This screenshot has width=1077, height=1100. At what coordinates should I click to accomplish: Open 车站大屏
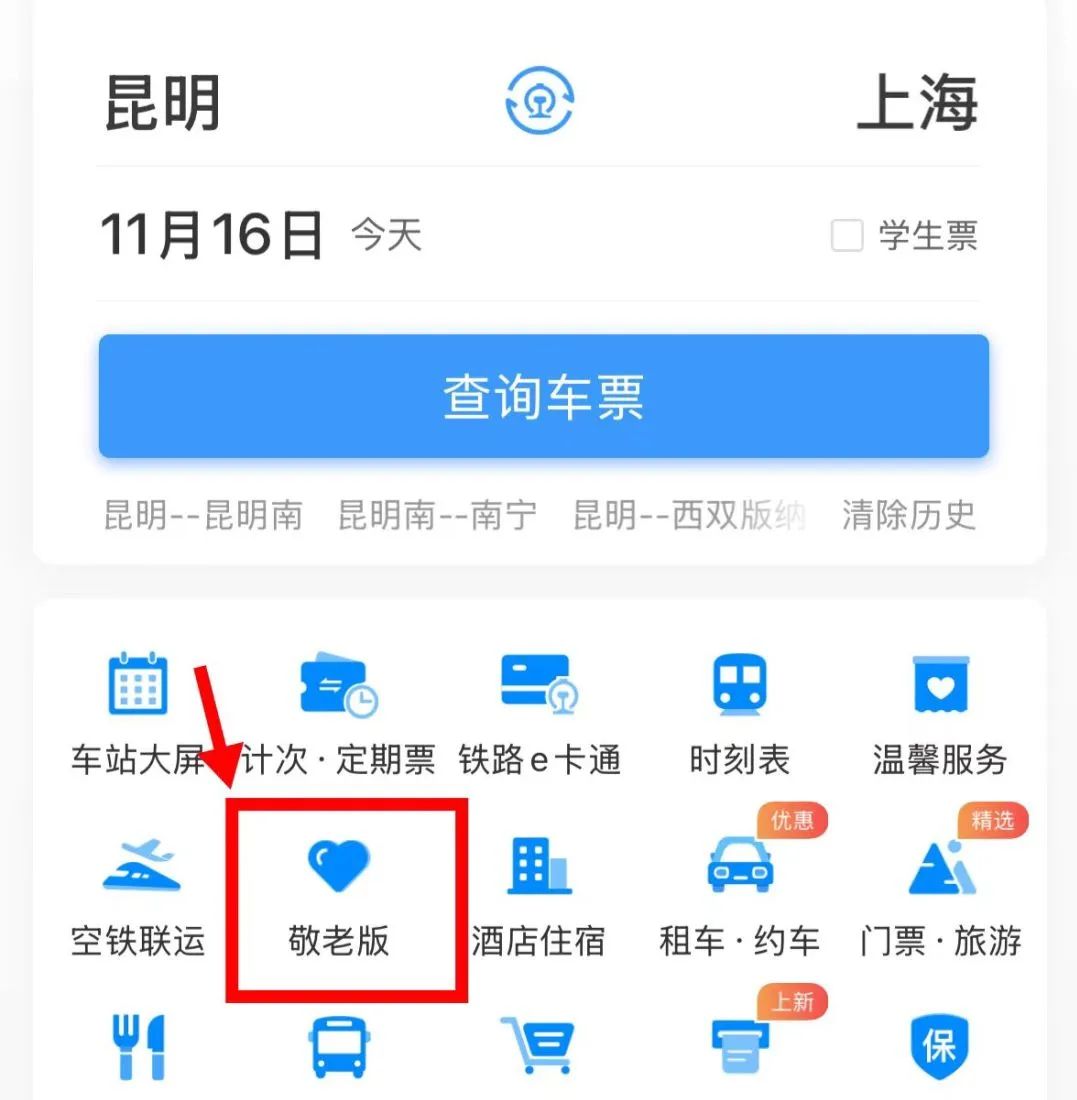pyautogui.click(x=138, y=714)
